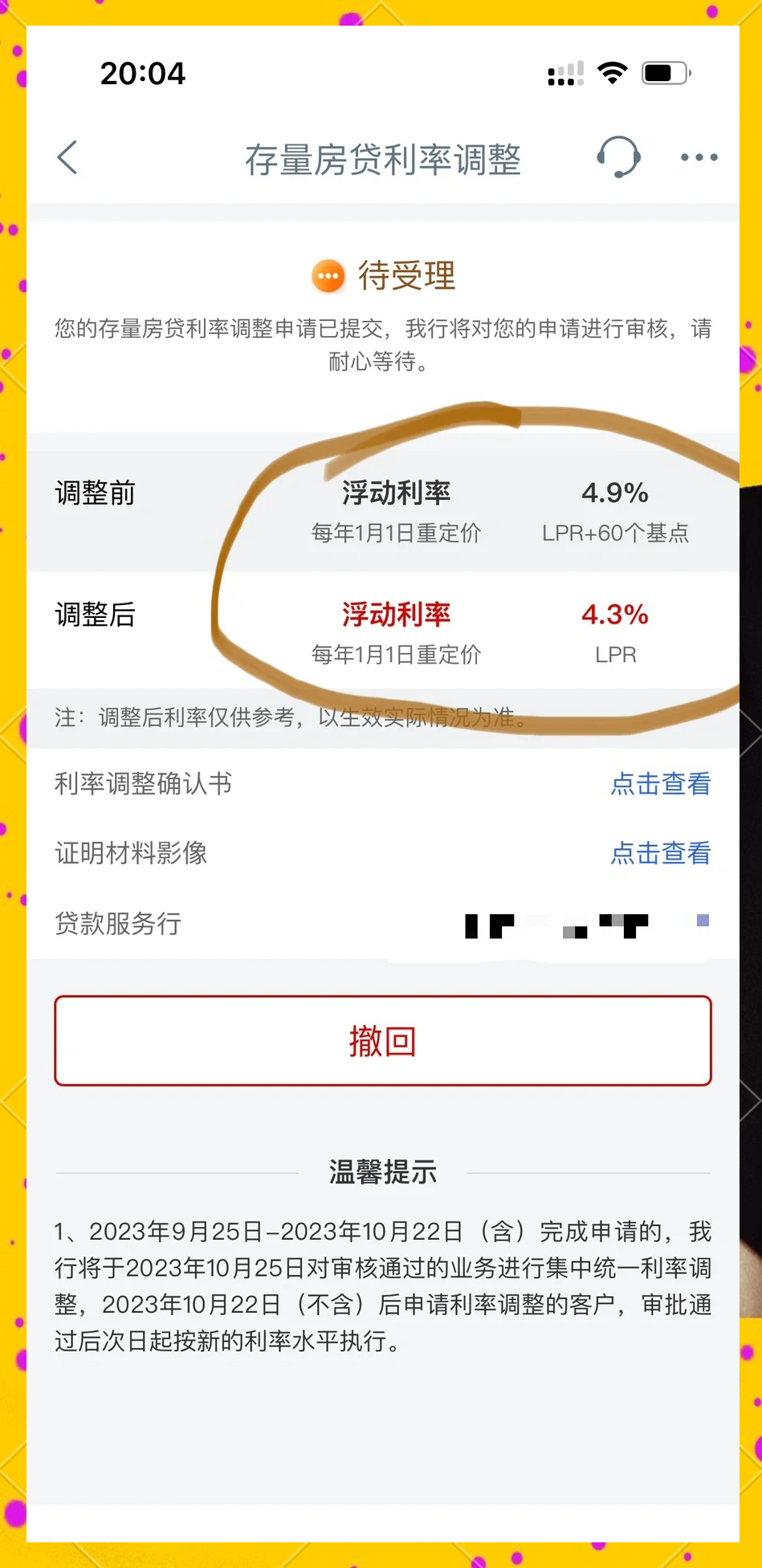Tap the LPR+60个基点 rate detail
This screenshot has width=762, height=1568.
[x=616, y=533]
